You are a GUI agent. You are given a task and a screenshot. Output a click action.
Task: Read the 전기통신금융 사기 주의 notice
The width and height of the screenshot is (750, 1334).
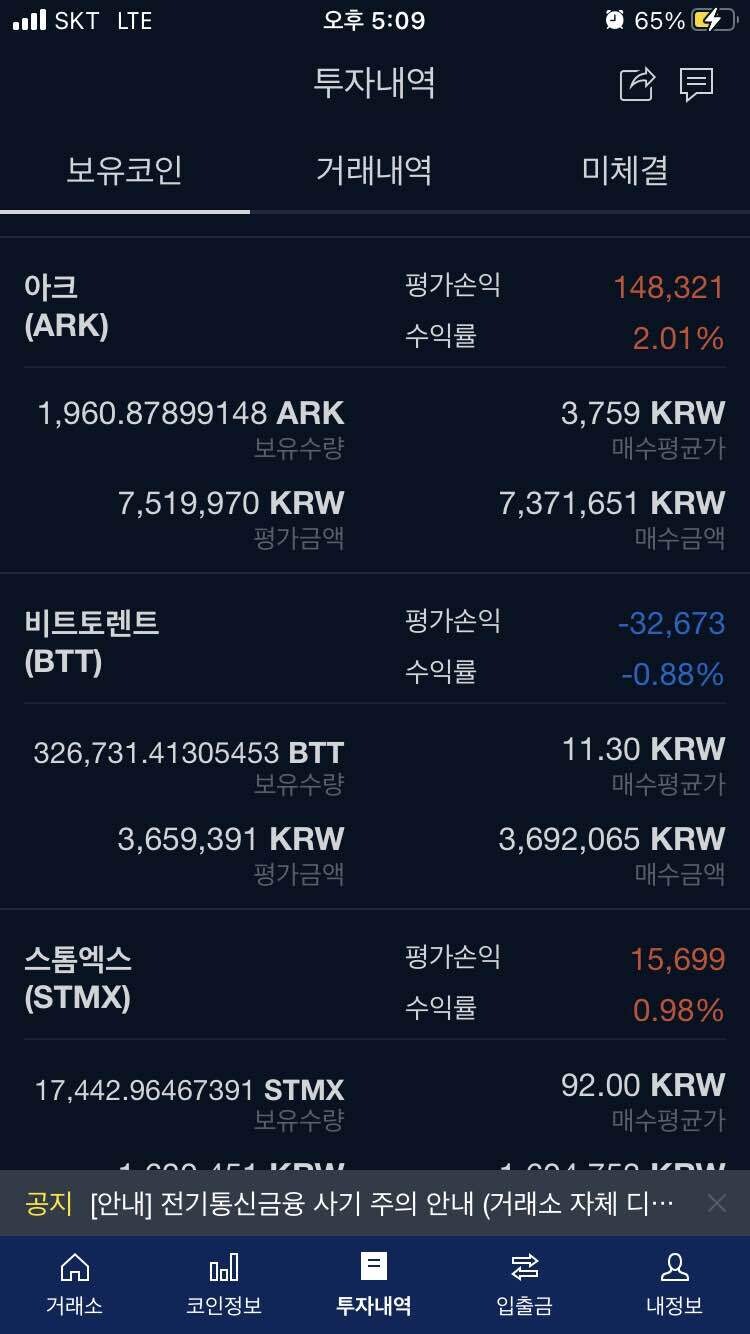pos(381,1203)
